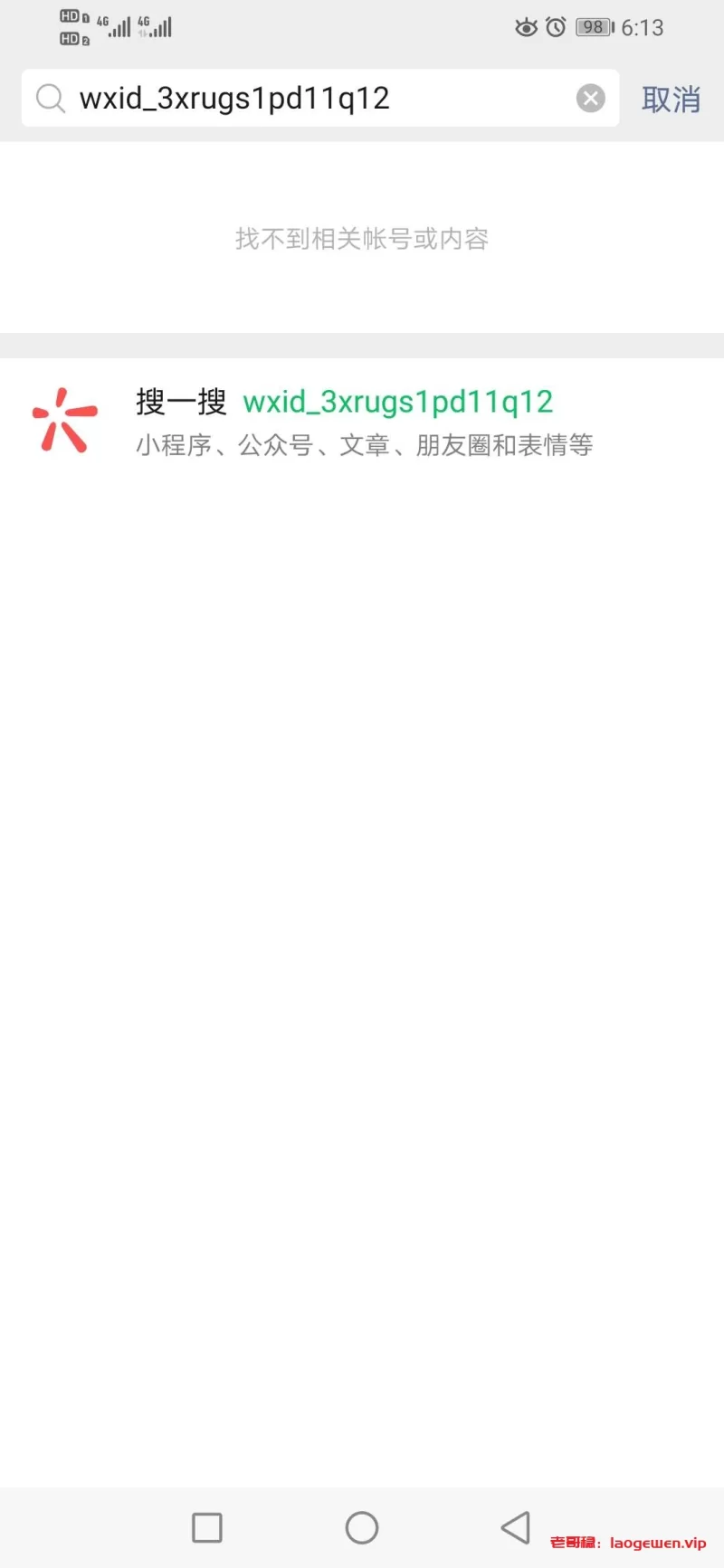Clear the search text with the X icon
The height and width of the screenshot is (1568, 724).
coord(591,98)
